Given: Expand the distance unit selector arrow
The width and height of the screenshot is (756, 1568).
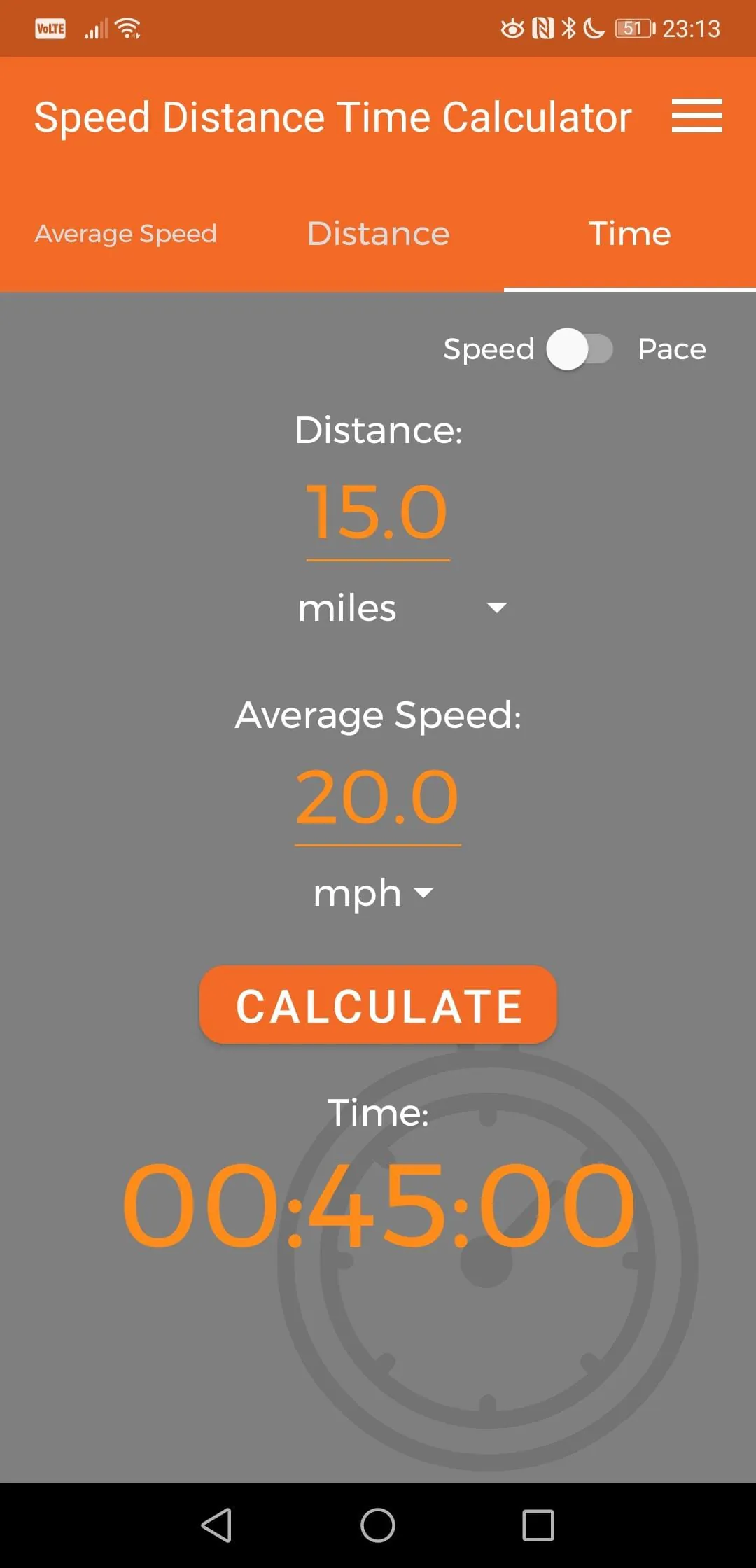Looking at the screenshot, I should tap(497, 608).
